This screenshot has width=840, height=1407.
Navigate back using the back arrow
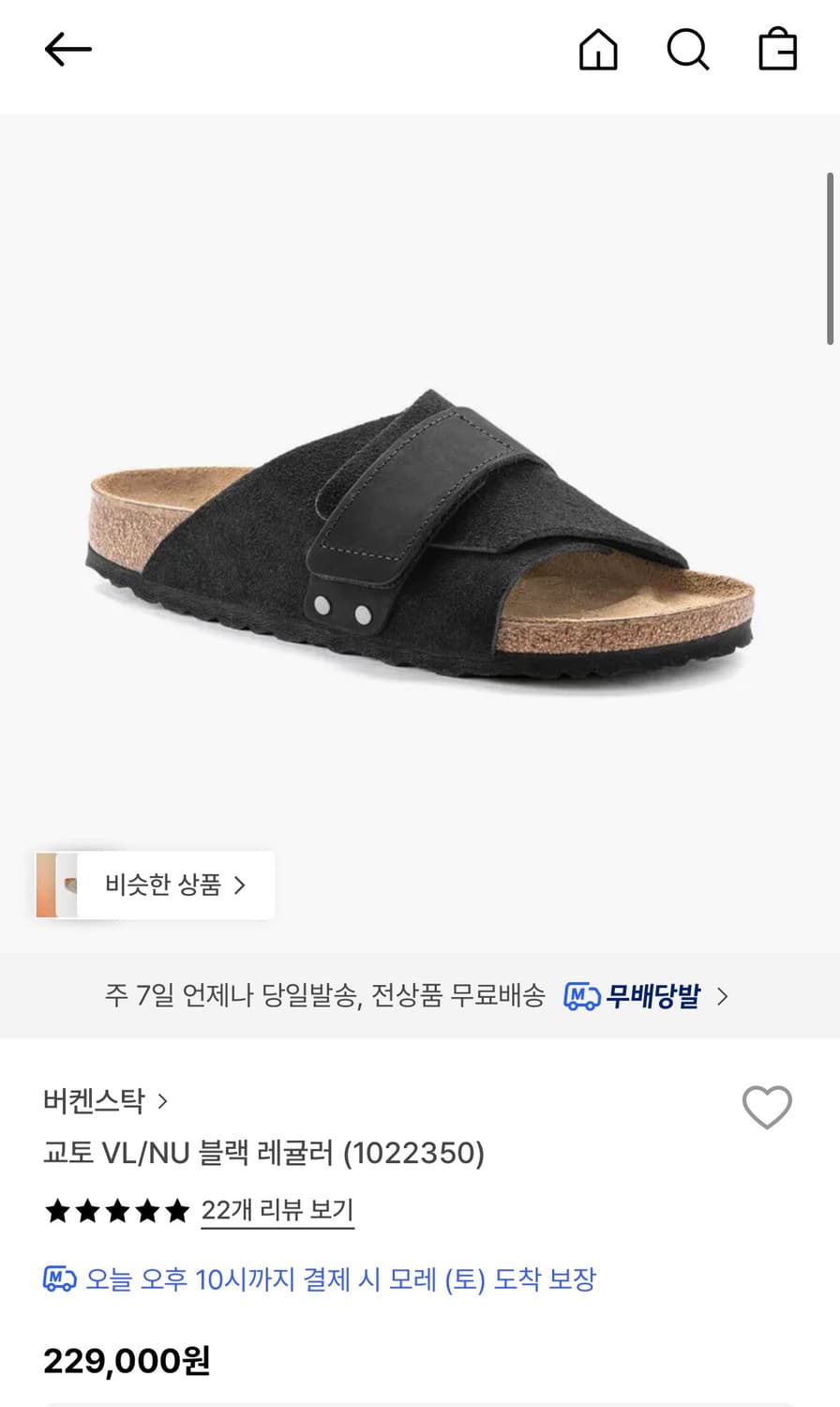pyautogui.click(x=67, y=49)
